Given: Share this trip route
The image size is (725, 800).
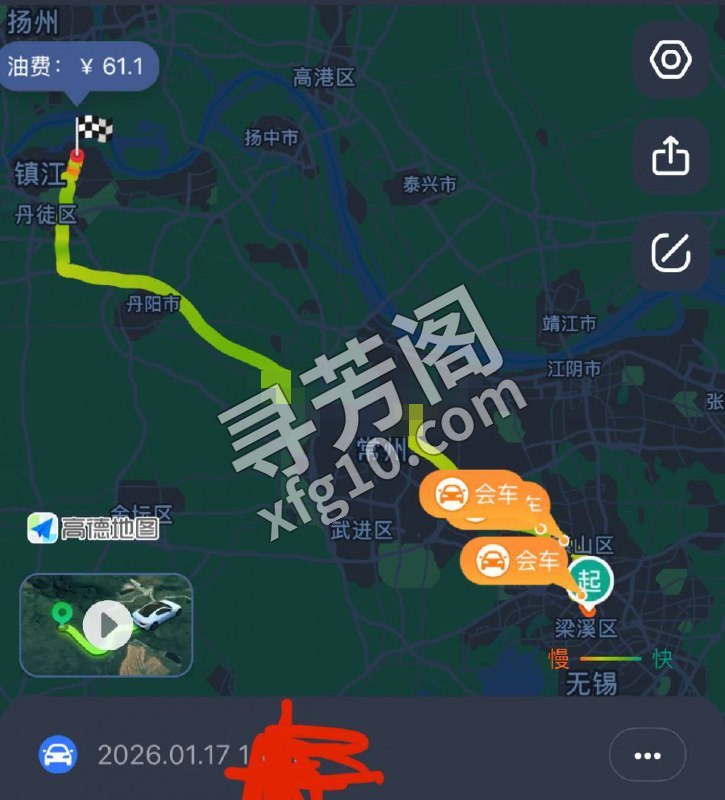Looking at the screenshot, I should 670,156.
